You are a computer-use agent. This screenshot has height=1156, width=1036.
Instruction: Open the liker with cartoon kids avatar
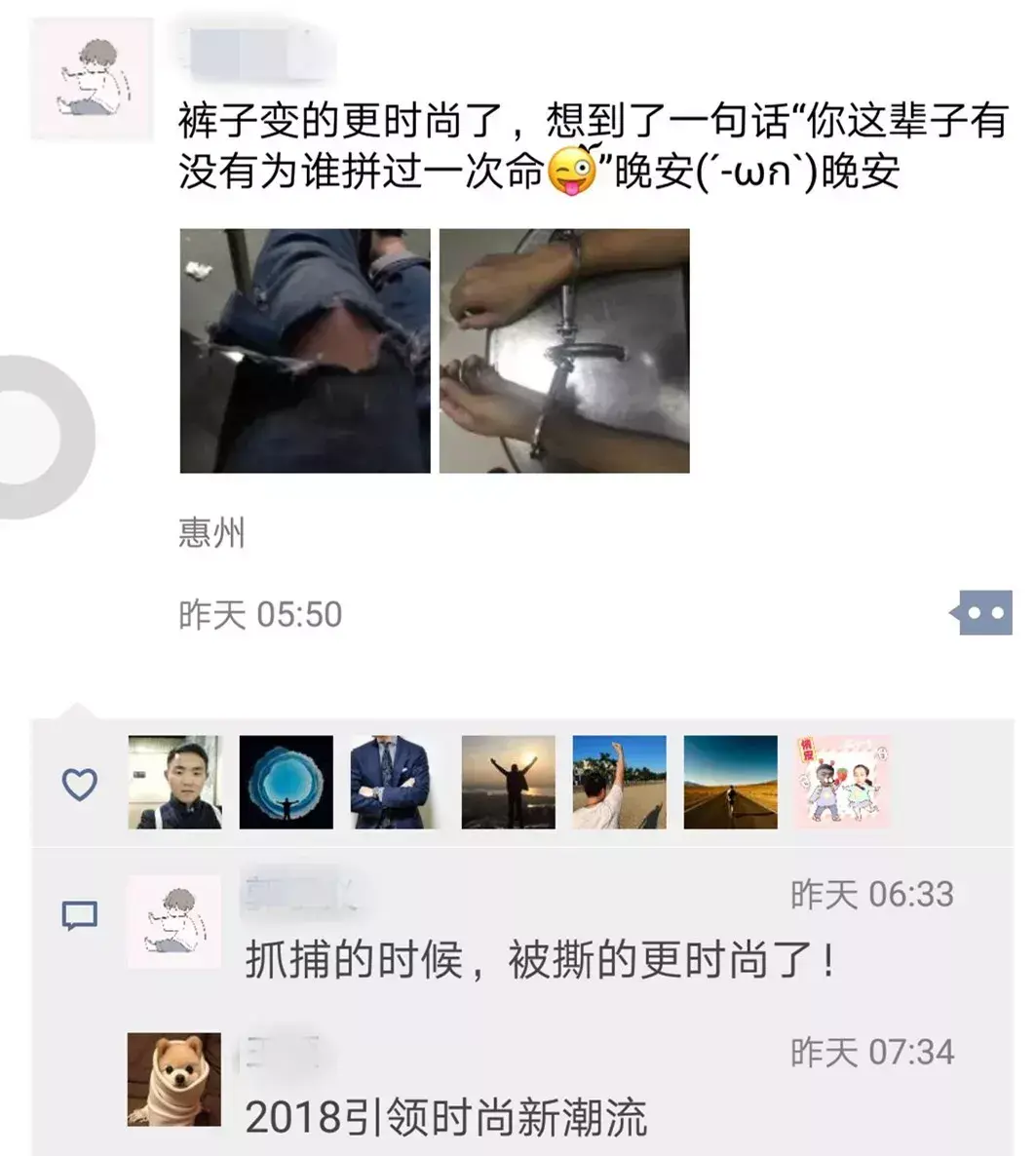point(842,783)
